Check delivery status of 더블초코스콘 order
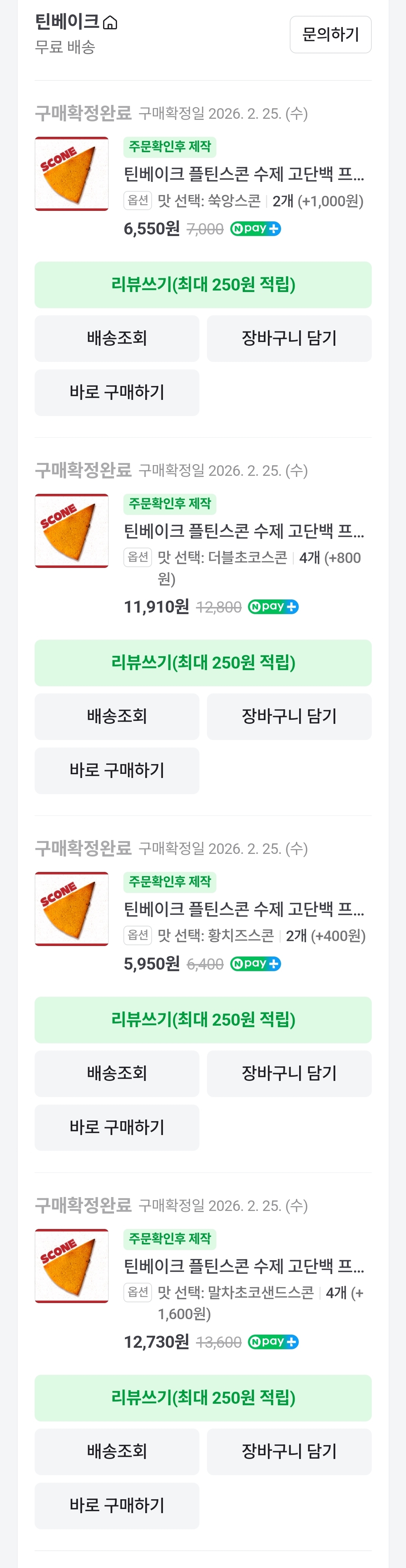This screenshot has width=406, height=1568. click(x=117, y=716)
